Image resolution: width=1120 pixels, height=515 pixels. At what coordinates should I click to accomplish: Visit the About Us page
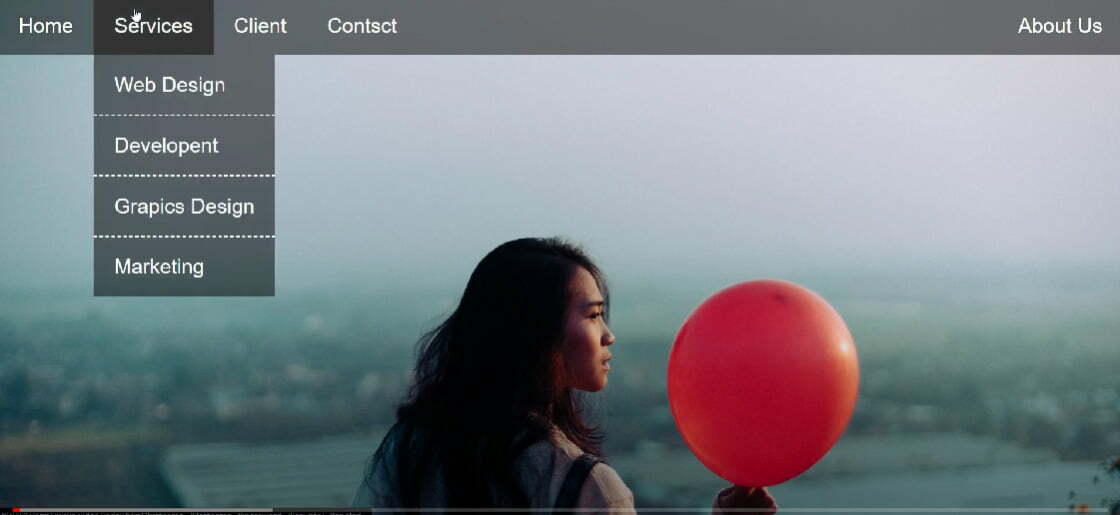coord(1059,26)
